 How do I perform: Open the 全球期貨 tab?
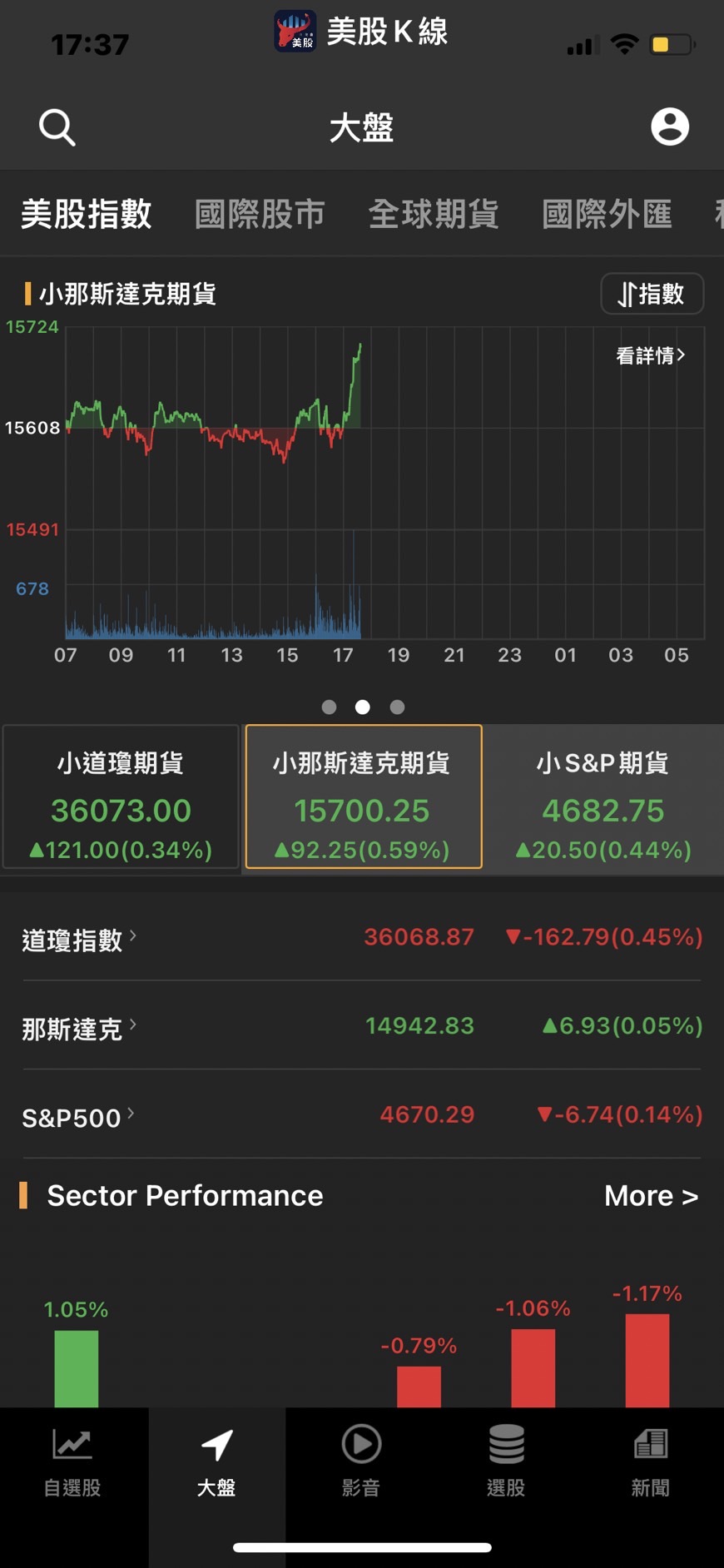(x=434, y=214)
